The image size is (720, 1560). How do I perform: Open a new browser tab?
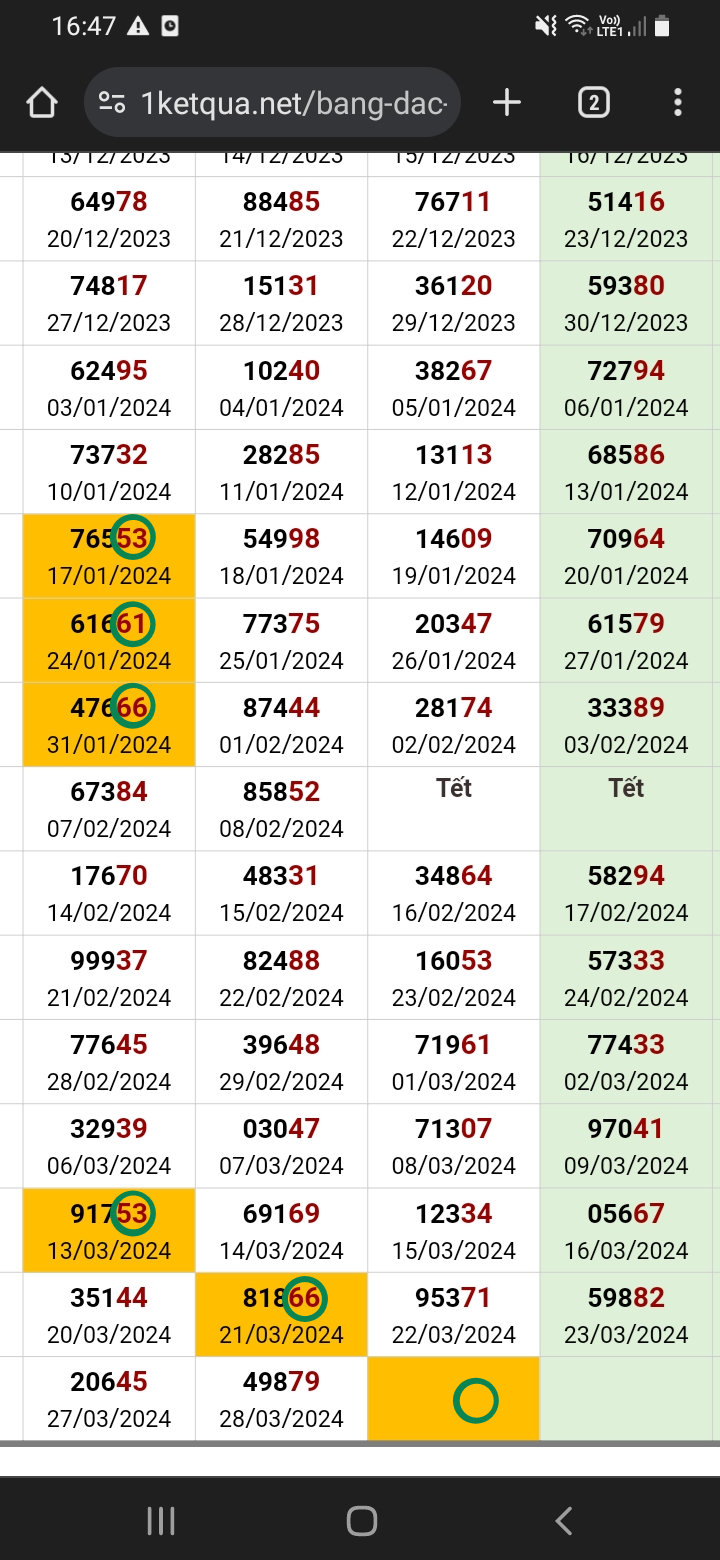(x=507, y=102)
